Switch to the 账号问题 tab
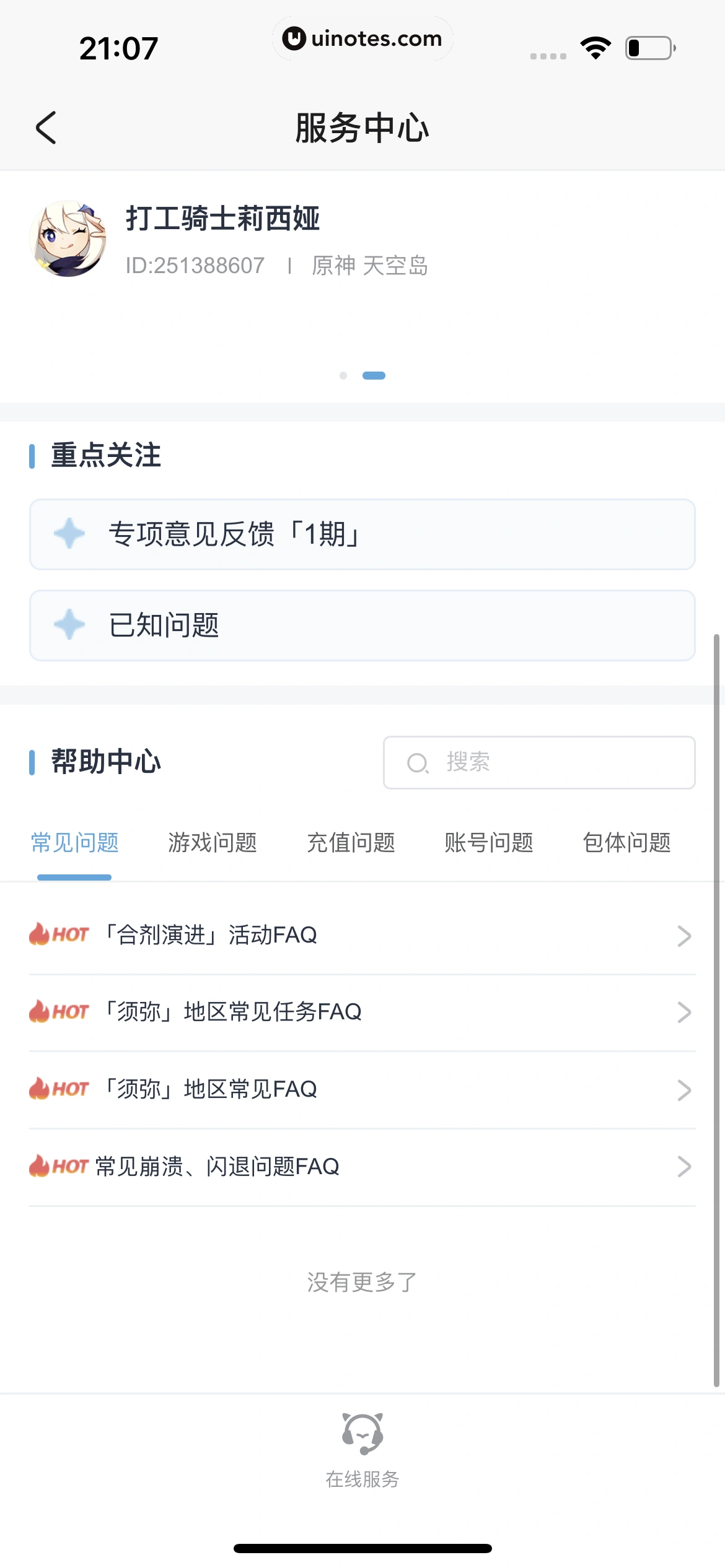This screenshot has width=725, height=1568. [489, 843]
